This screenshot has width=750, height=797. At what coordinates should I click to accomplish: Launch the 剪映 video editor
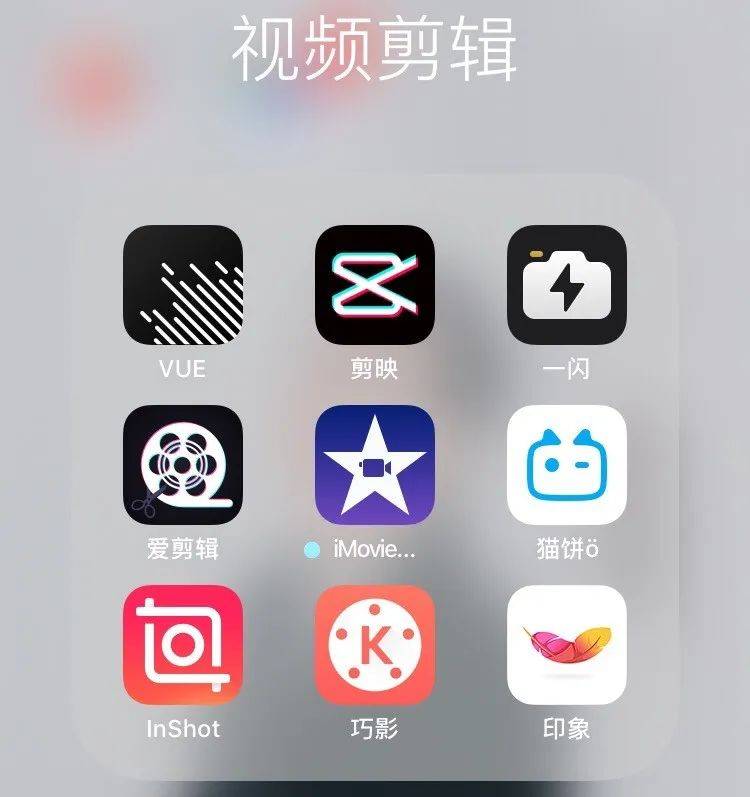375,285
